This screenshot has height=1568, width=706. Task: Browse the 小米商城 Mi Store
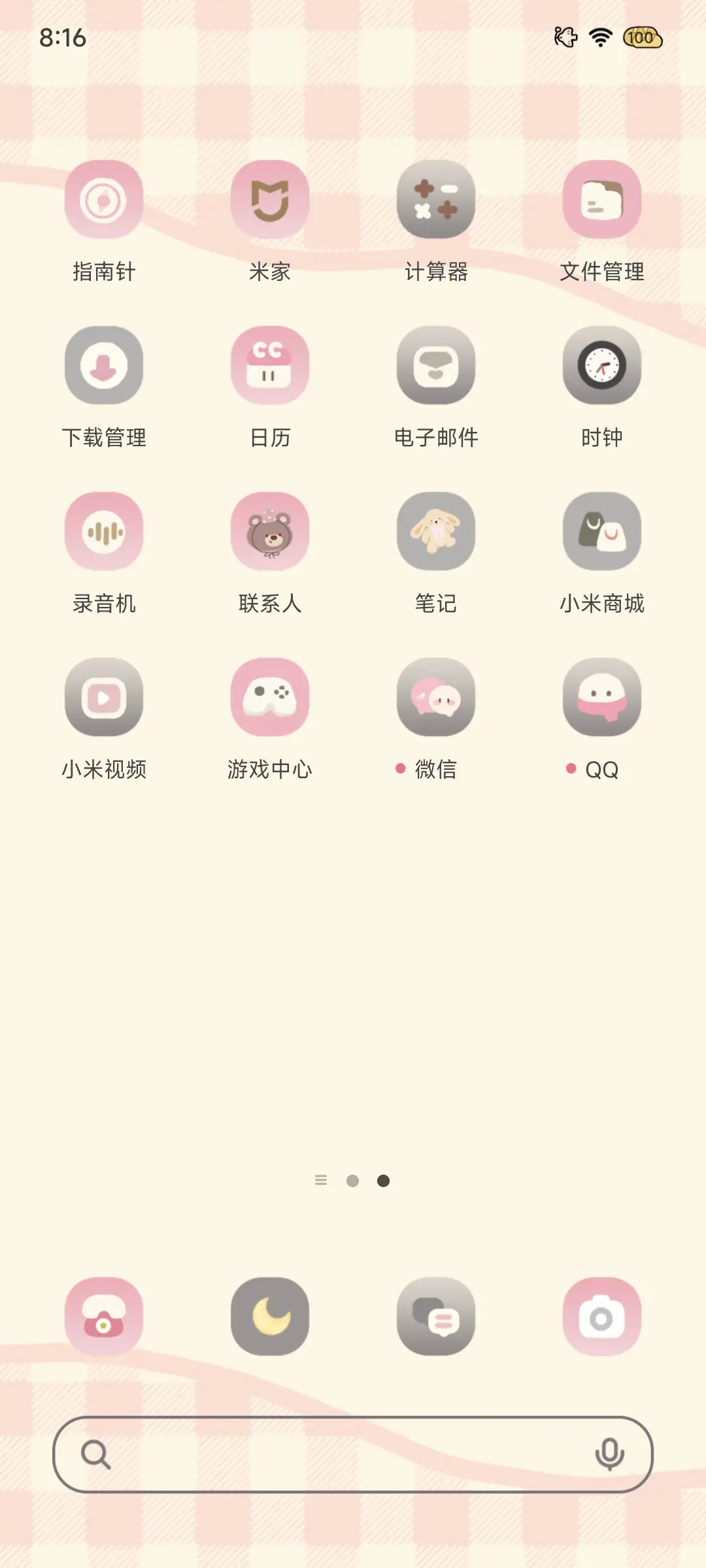[x=602, y=531]
